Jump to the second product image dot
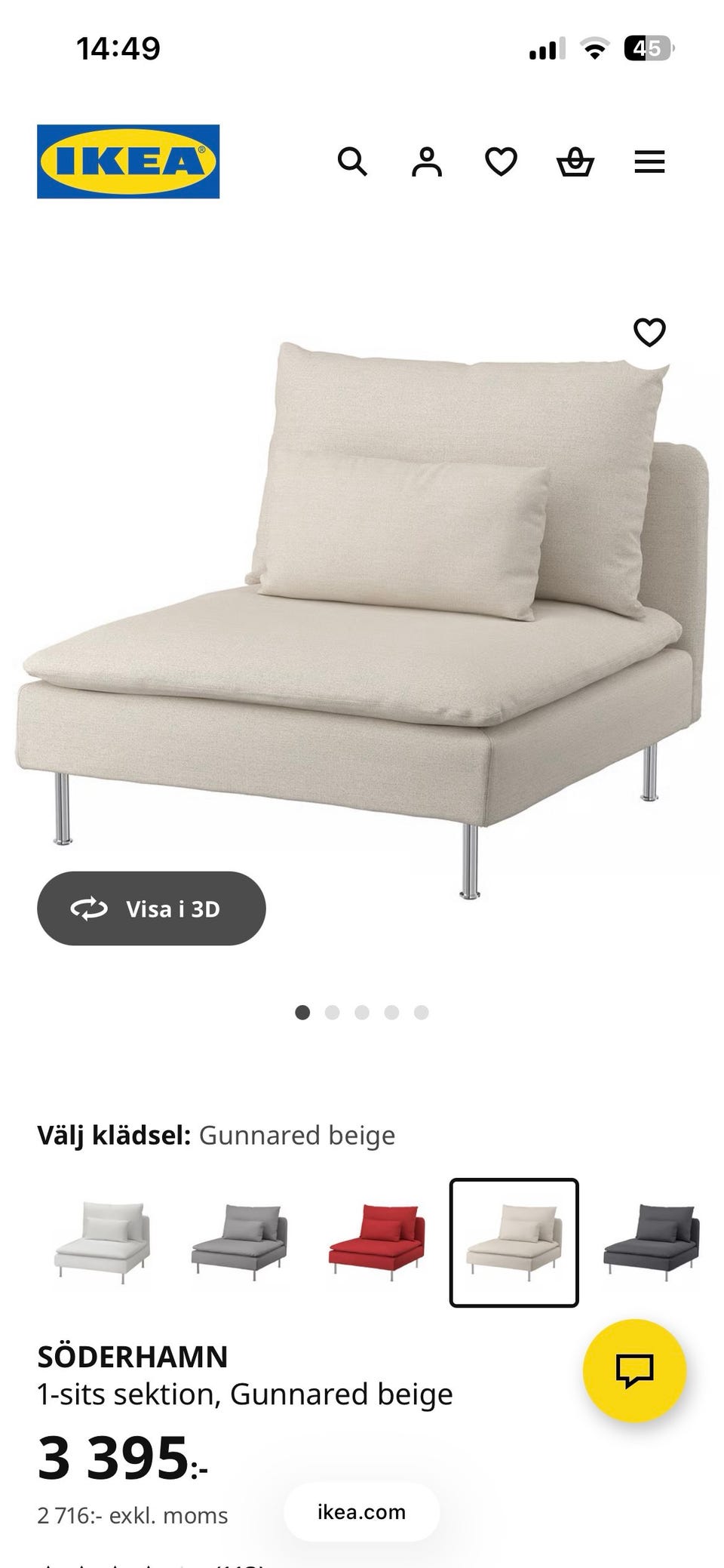This screenshot has height=1568, width=724. coord(332,1013)
